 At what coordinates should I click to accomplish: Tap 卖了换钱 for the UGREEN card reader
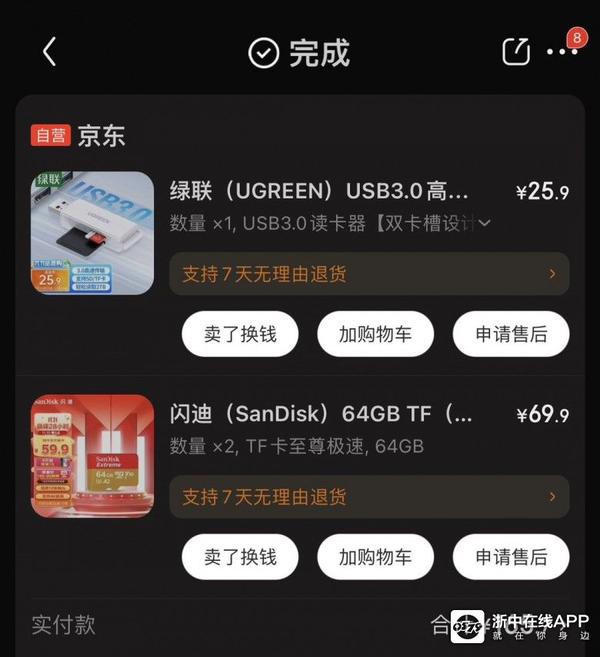point(240,334)
